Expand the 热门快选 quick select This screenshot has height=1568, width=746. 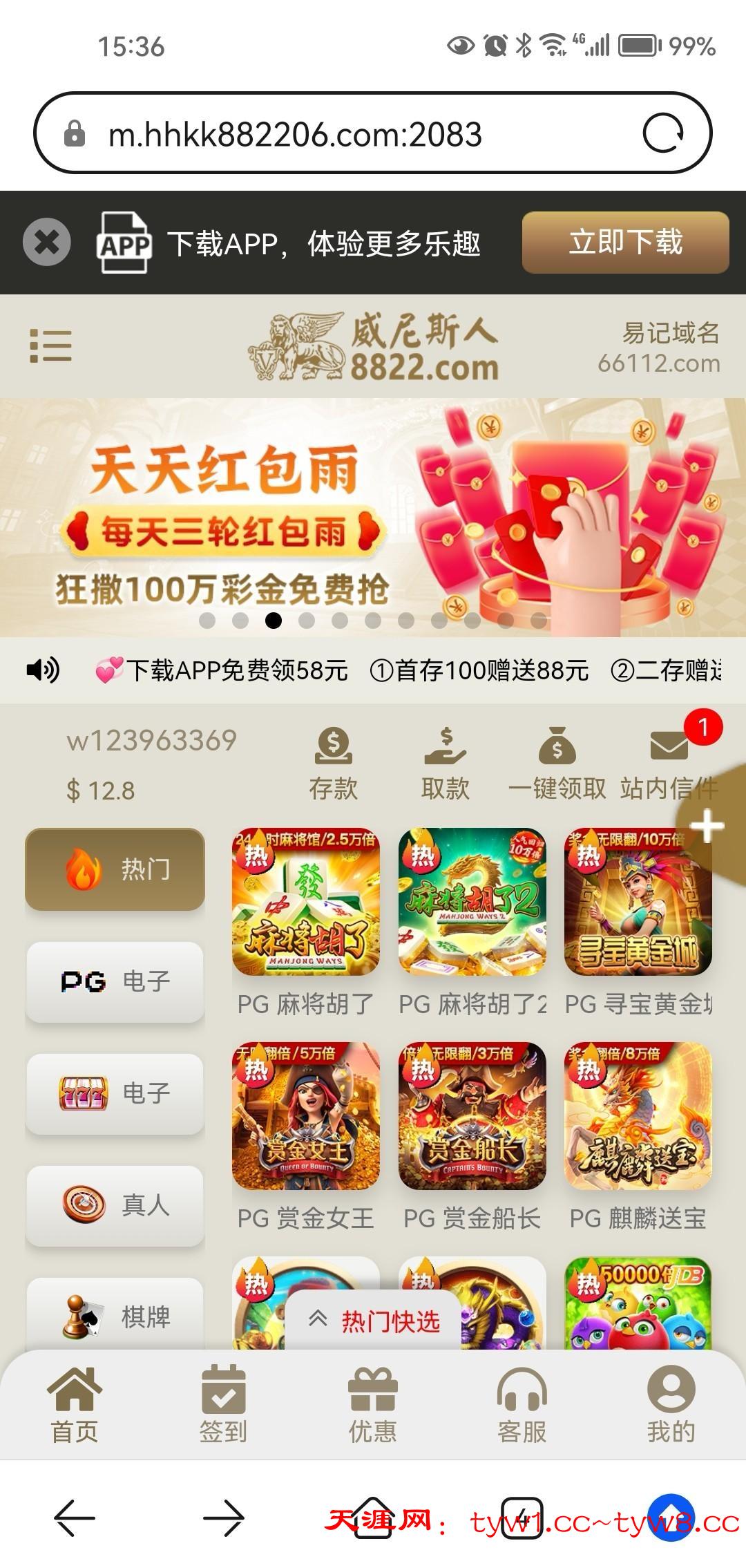click(x=373, y=1321)
